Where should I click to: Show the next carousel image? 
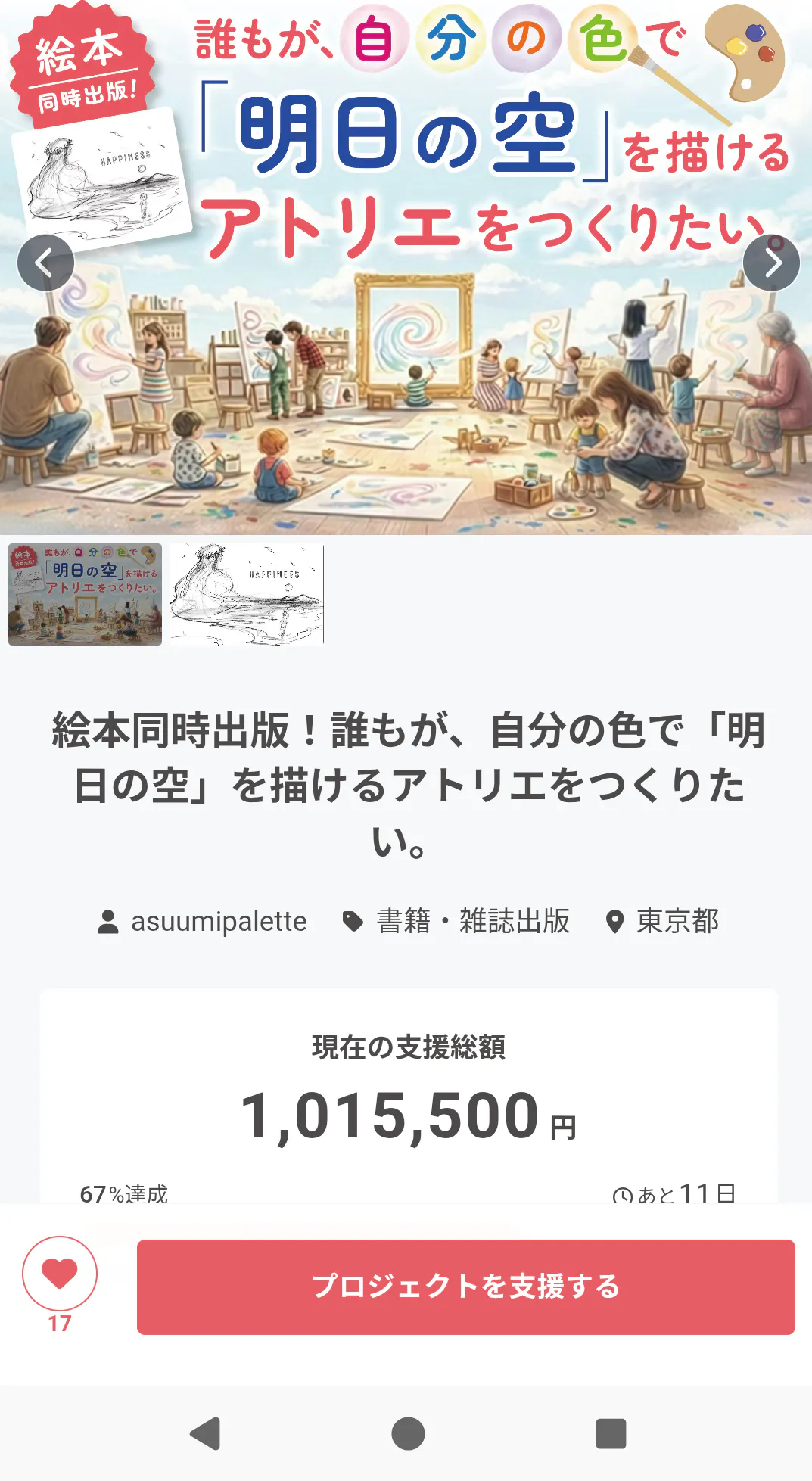[x=771, y=263]
